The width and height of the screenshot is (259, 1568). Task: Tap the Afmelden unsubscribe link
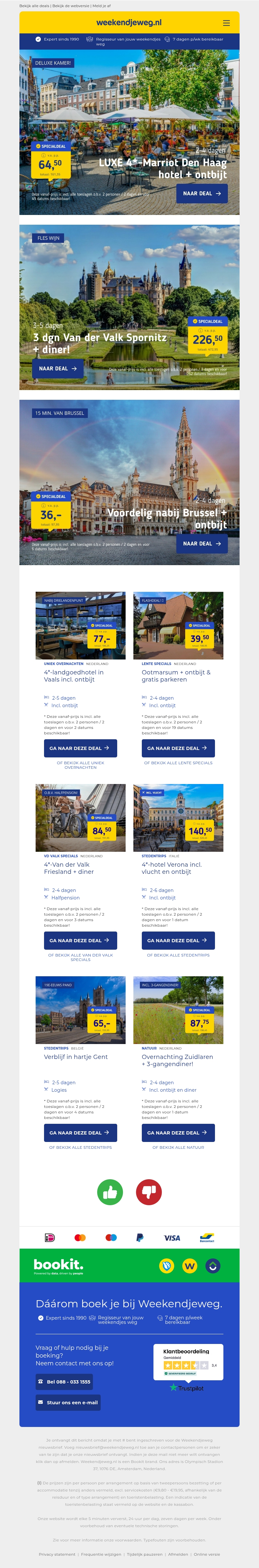coord(178,1554)
